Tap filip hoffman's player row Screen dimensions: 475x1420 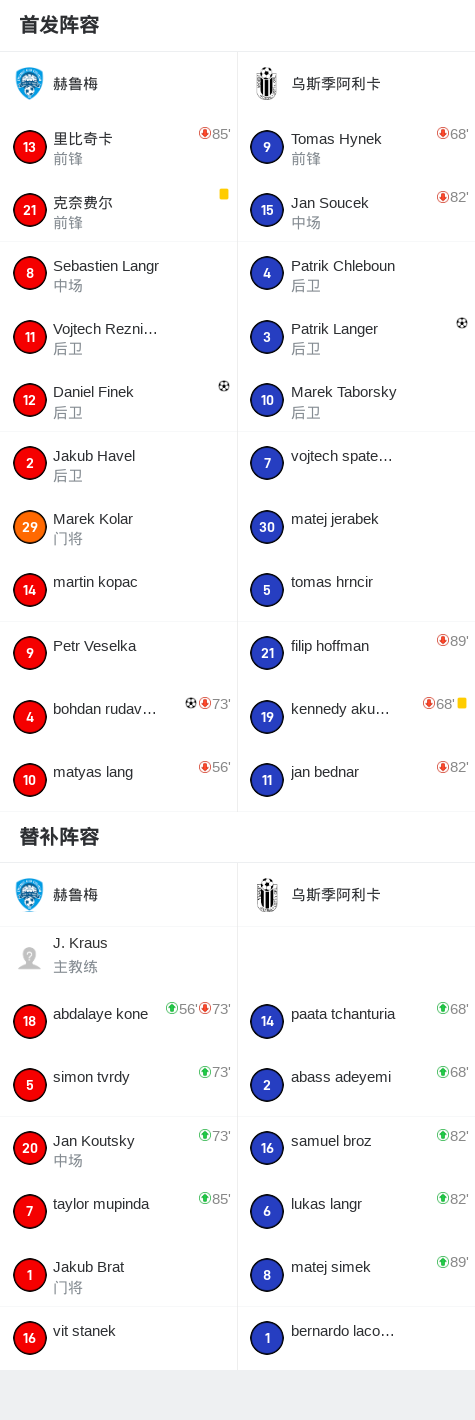(x=356, y=653)
